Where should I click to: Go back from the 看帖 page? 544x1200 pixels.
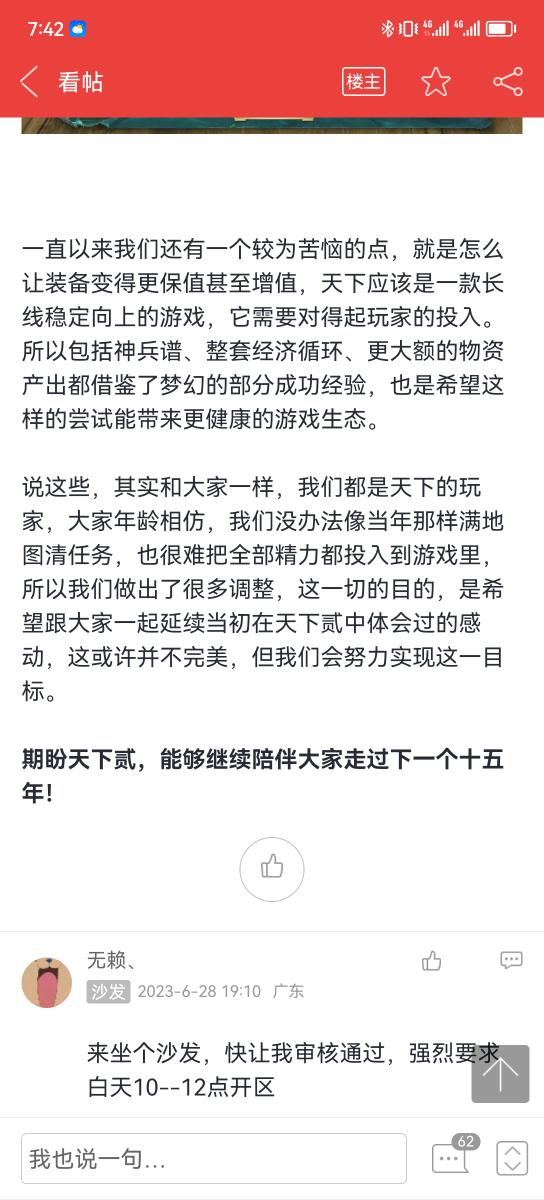coord(29,82)
